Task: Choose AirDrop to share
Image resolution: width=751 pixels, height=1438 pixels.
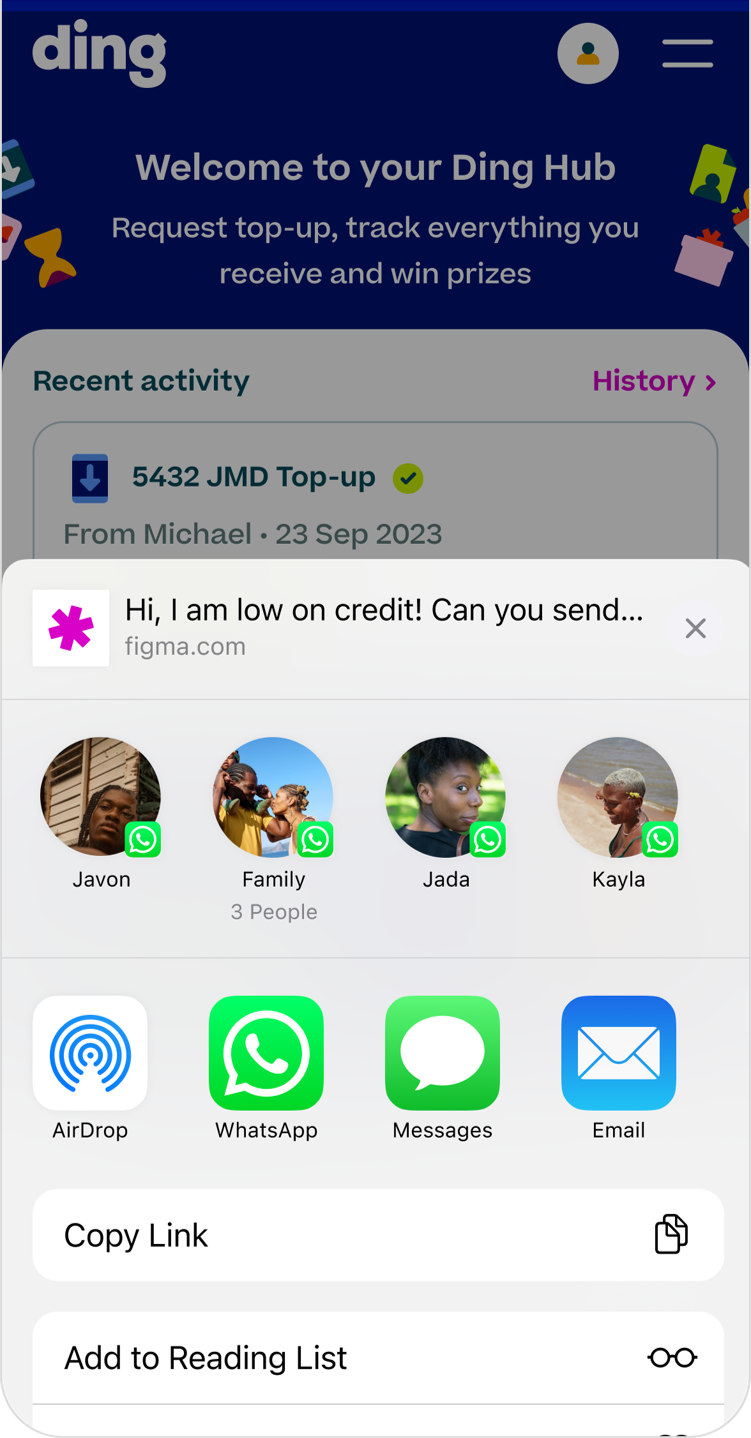Action: [x=90, y=1053]
